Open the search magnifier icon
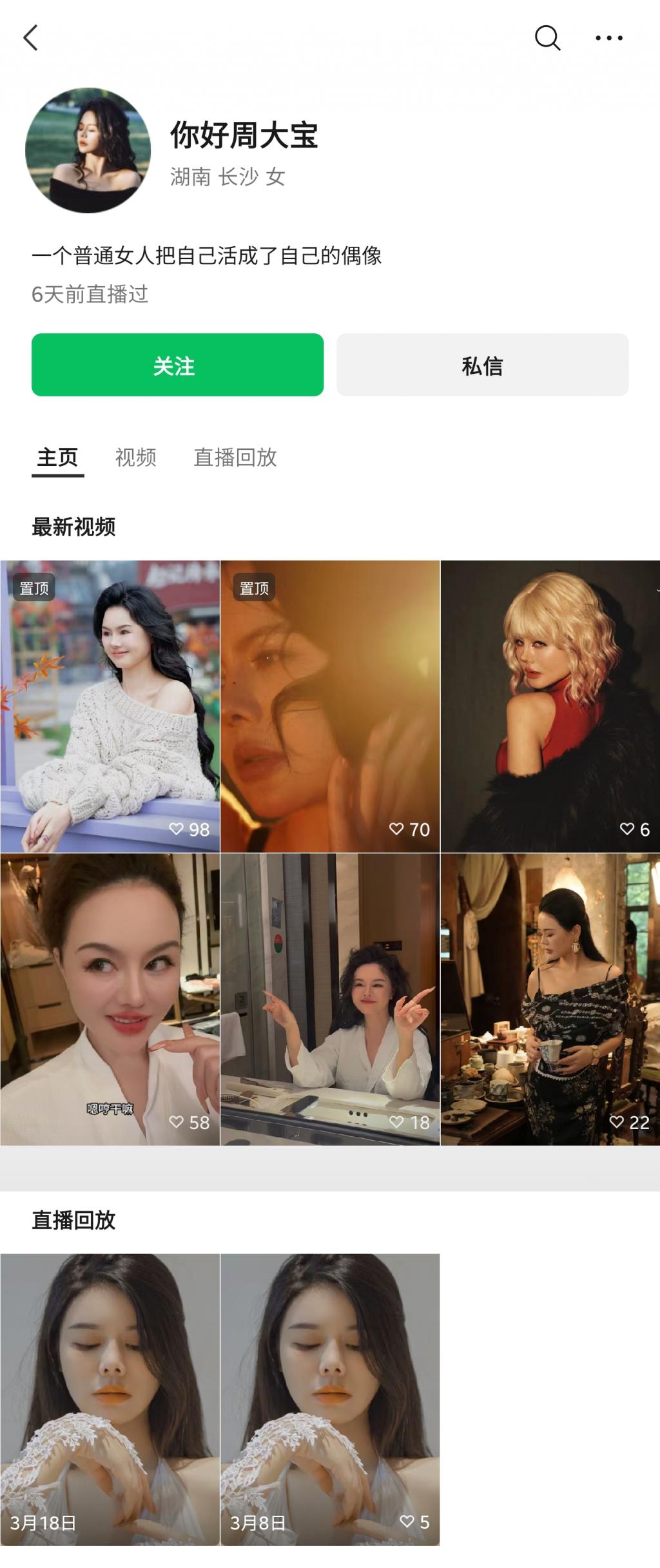The image size is (660, 1568). (547, 38)
